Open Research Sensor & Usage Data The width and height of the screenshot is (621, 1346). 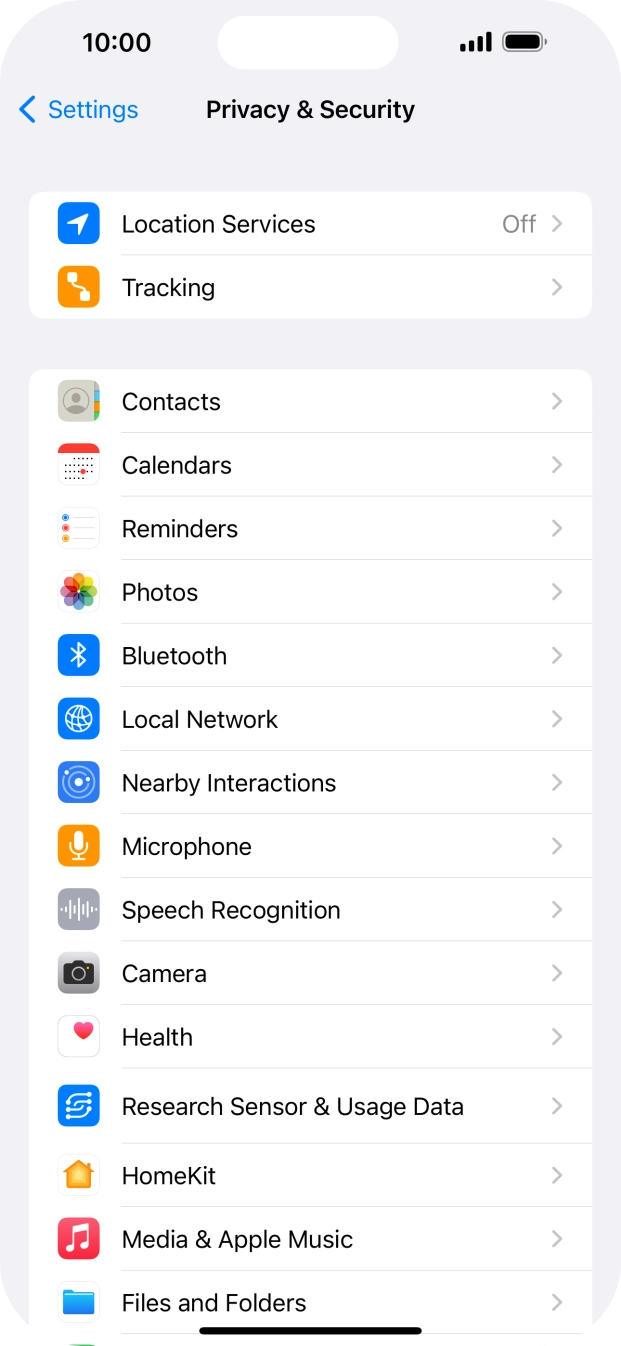click(310, 1107)
